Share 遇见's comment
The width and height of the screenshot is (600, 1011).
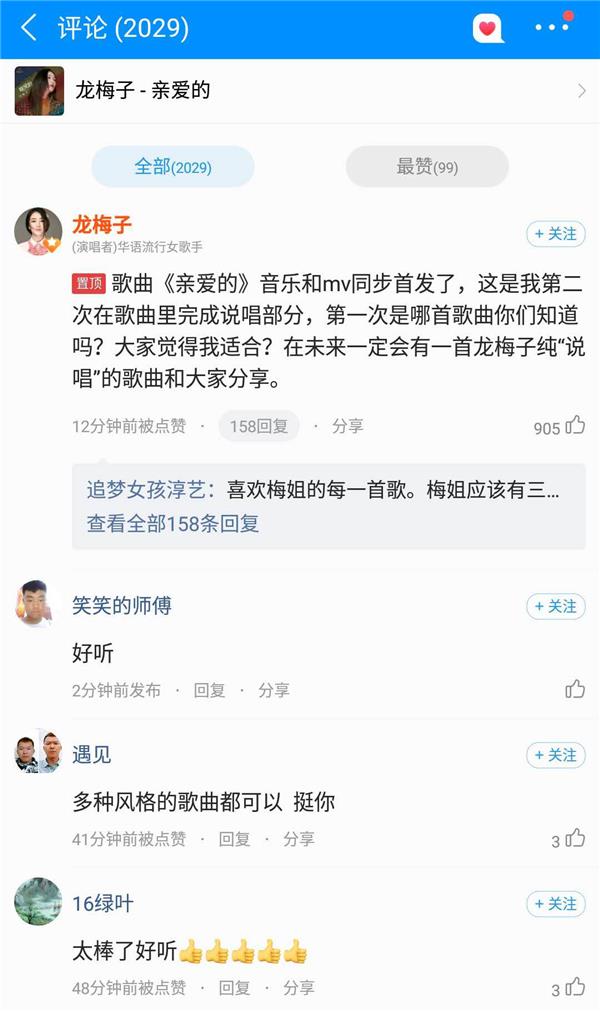(298, 839)
